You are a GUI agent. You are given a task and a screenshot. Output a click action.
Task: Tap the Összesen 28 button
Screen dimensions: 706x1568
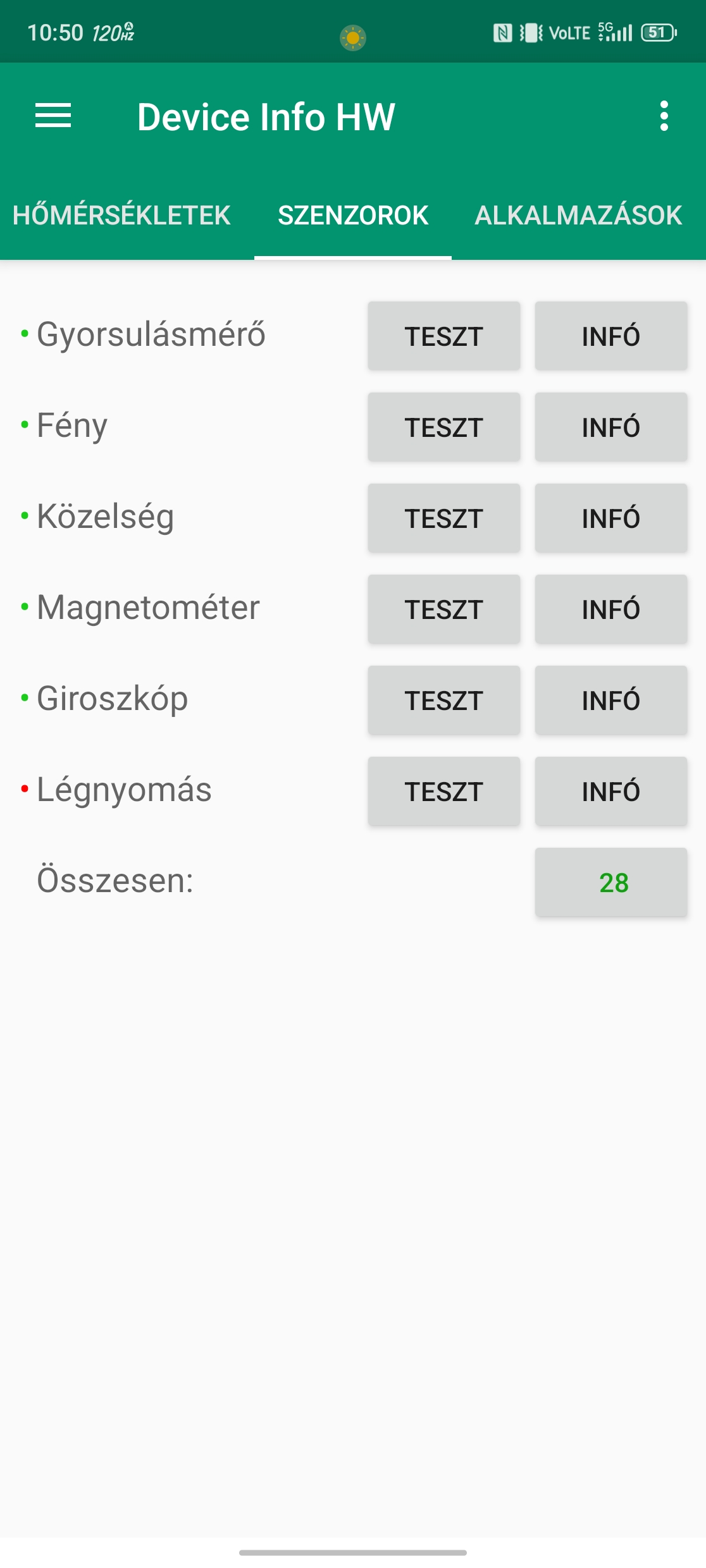pos(611,882)
